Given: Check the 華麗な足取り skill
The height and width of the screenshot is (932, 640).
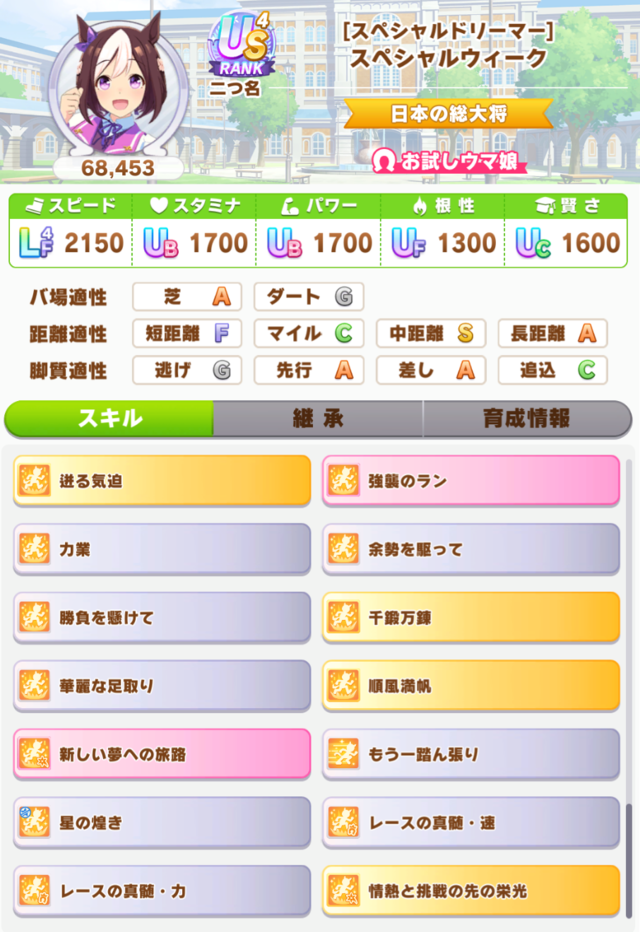Looking at the screenshot, I should coord(162,686).
